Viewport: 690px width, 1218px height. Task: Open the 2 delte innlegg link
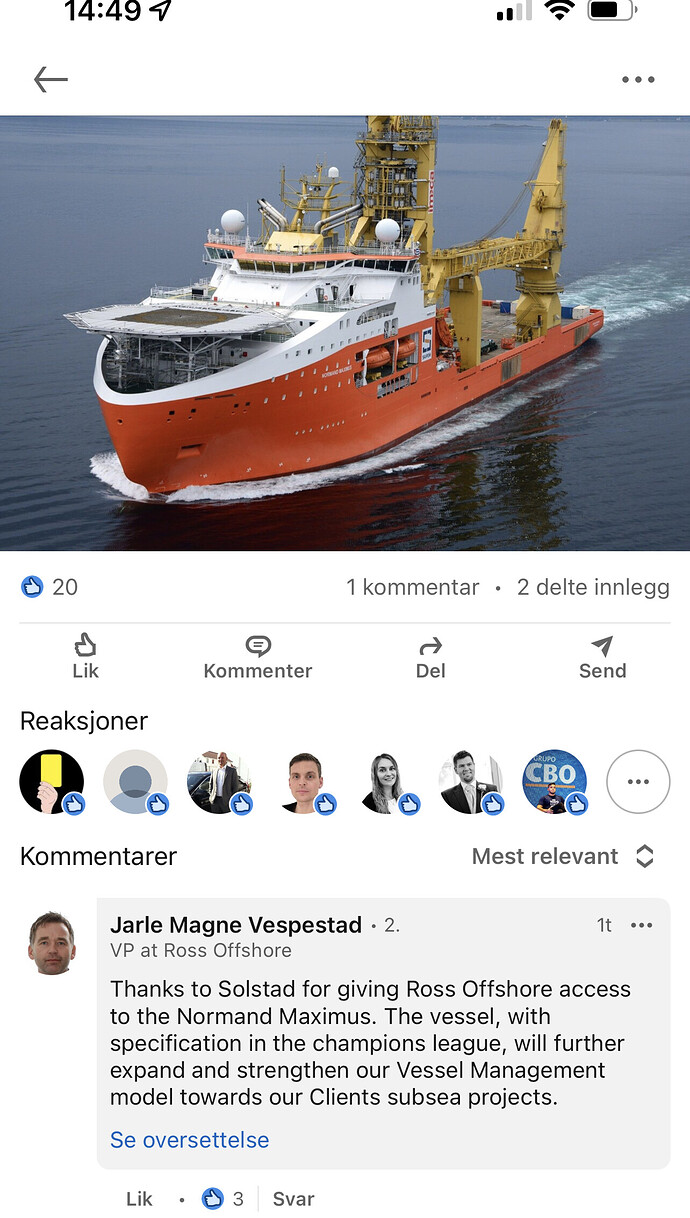(x=592, y=587)
